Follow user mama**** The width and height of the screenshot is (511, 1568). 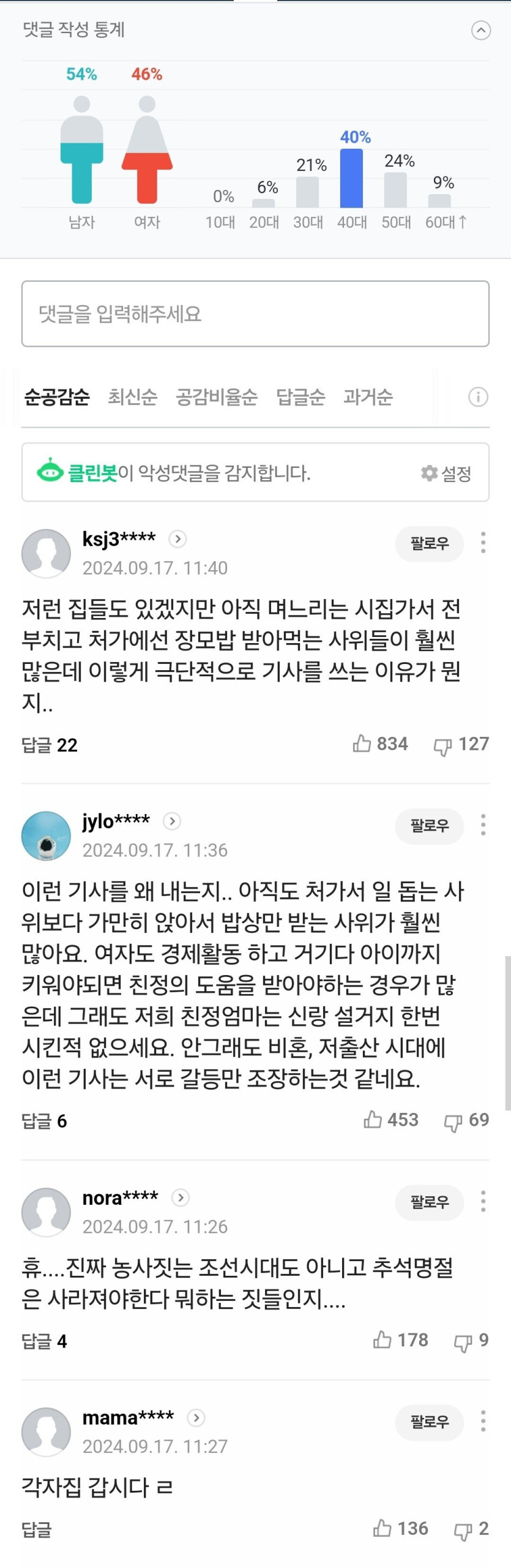429,1421
